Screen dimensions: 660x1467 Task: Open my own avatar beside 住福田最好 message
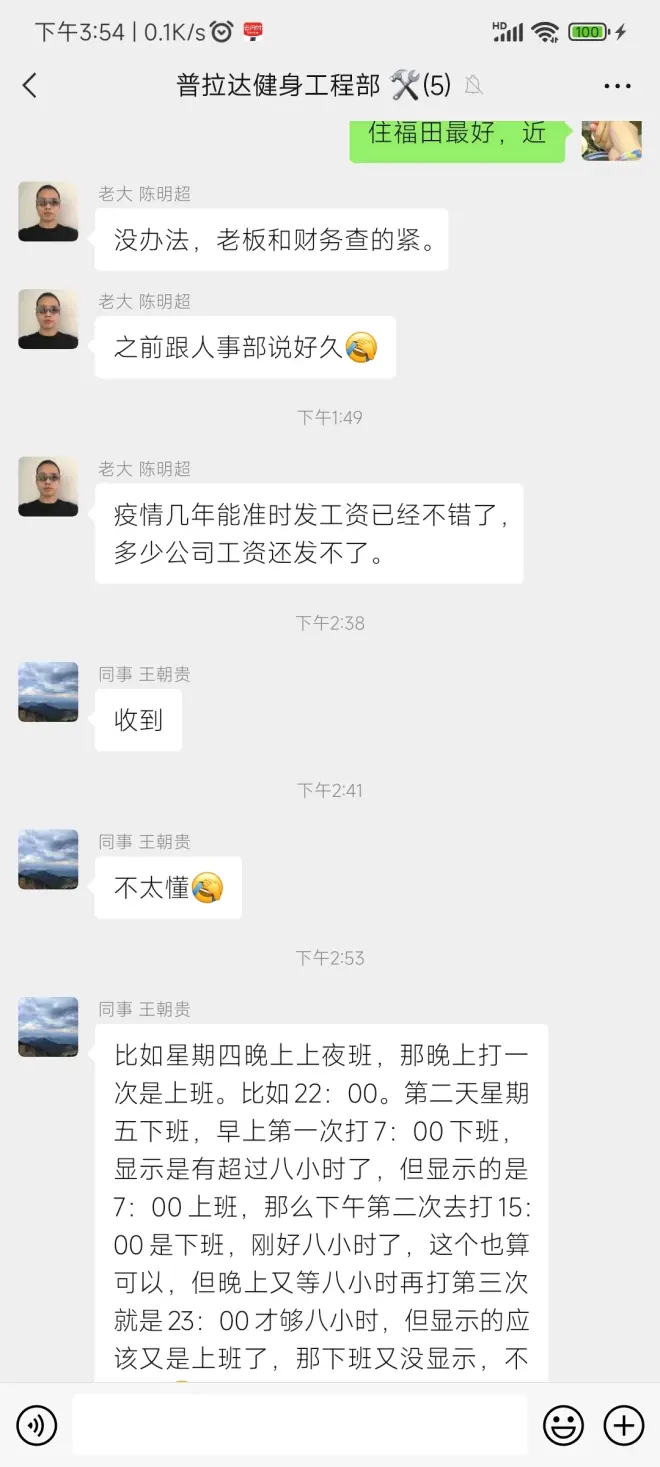coord(611,140)
